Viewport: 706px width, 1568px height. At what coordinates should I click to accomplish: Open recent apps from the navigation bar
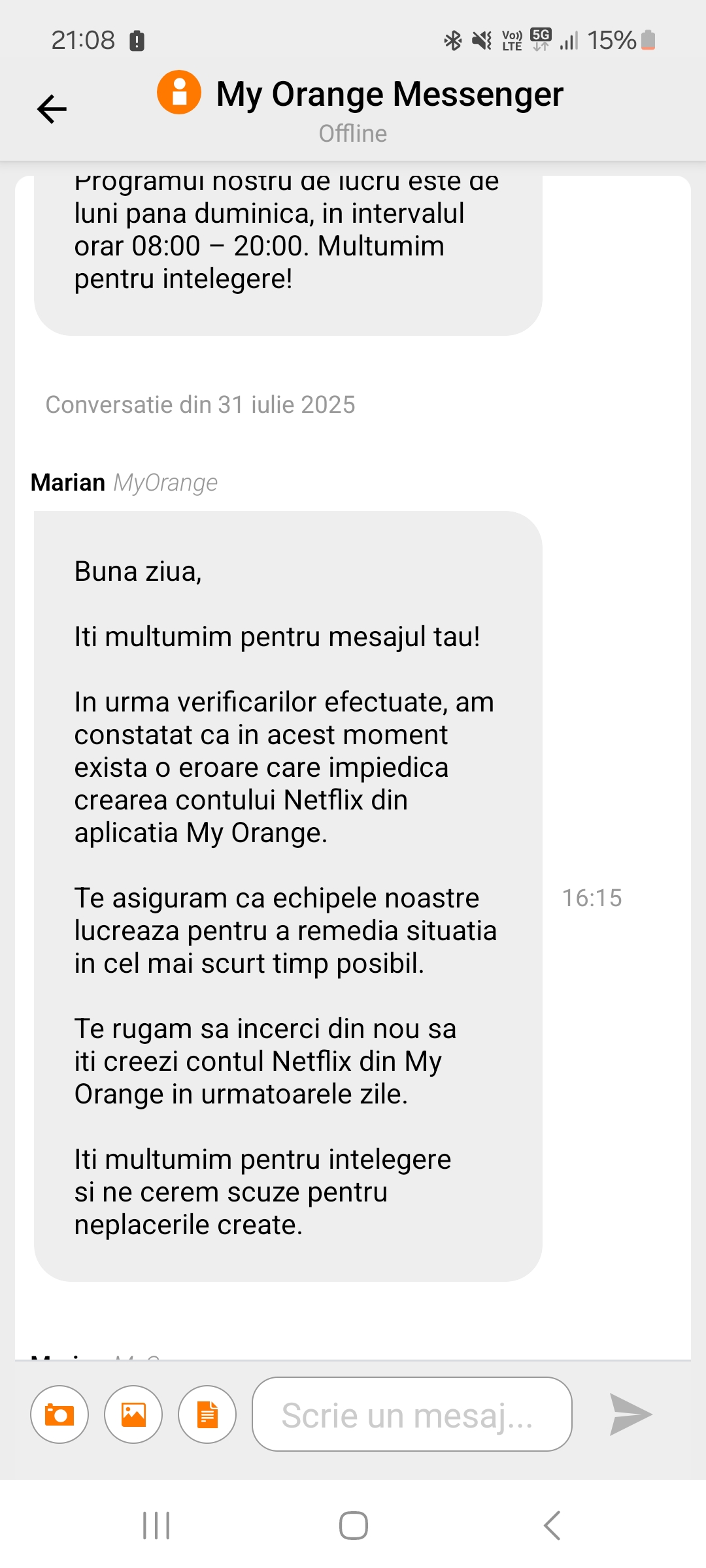click(x=156, y=1526)
